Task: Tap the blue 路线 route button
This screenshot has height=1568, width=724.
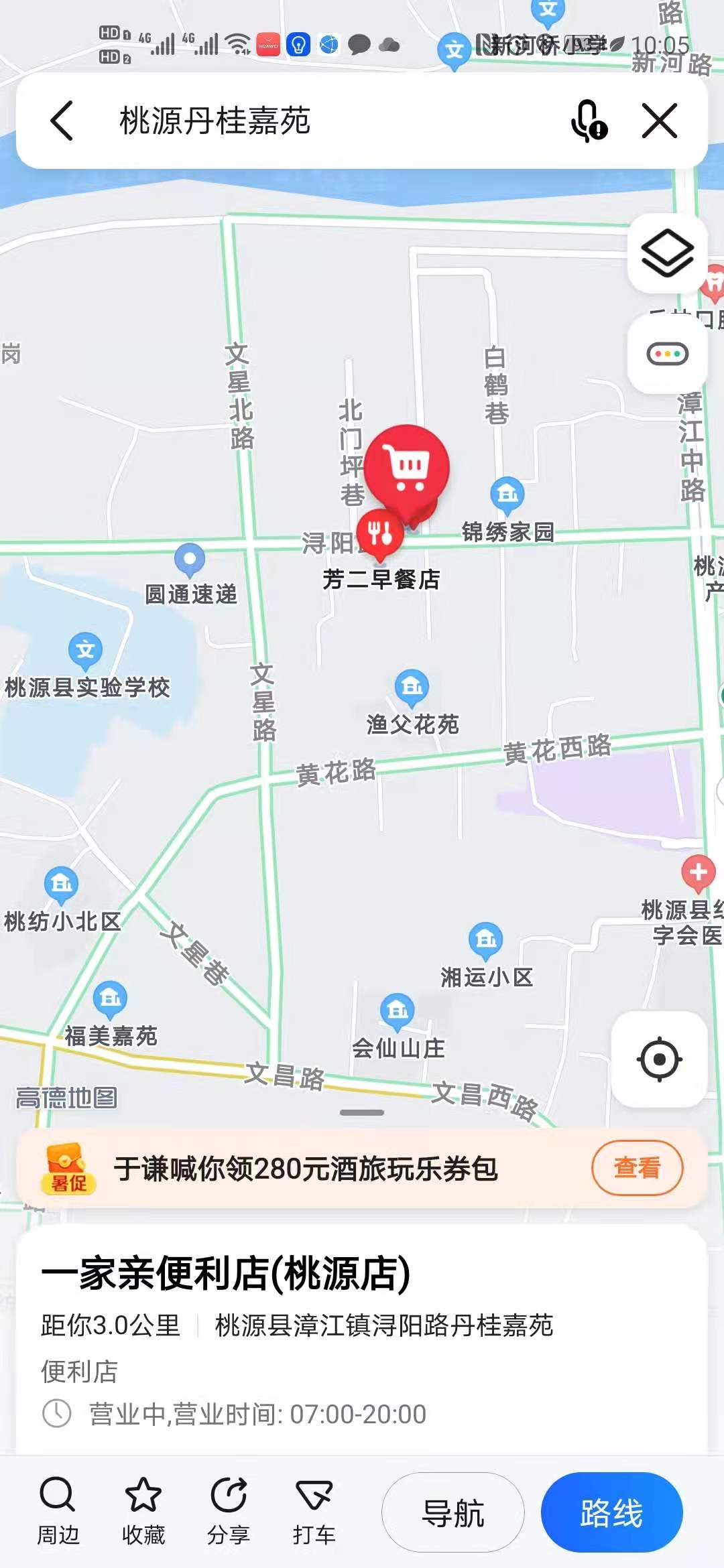Action: point(611,1512)
